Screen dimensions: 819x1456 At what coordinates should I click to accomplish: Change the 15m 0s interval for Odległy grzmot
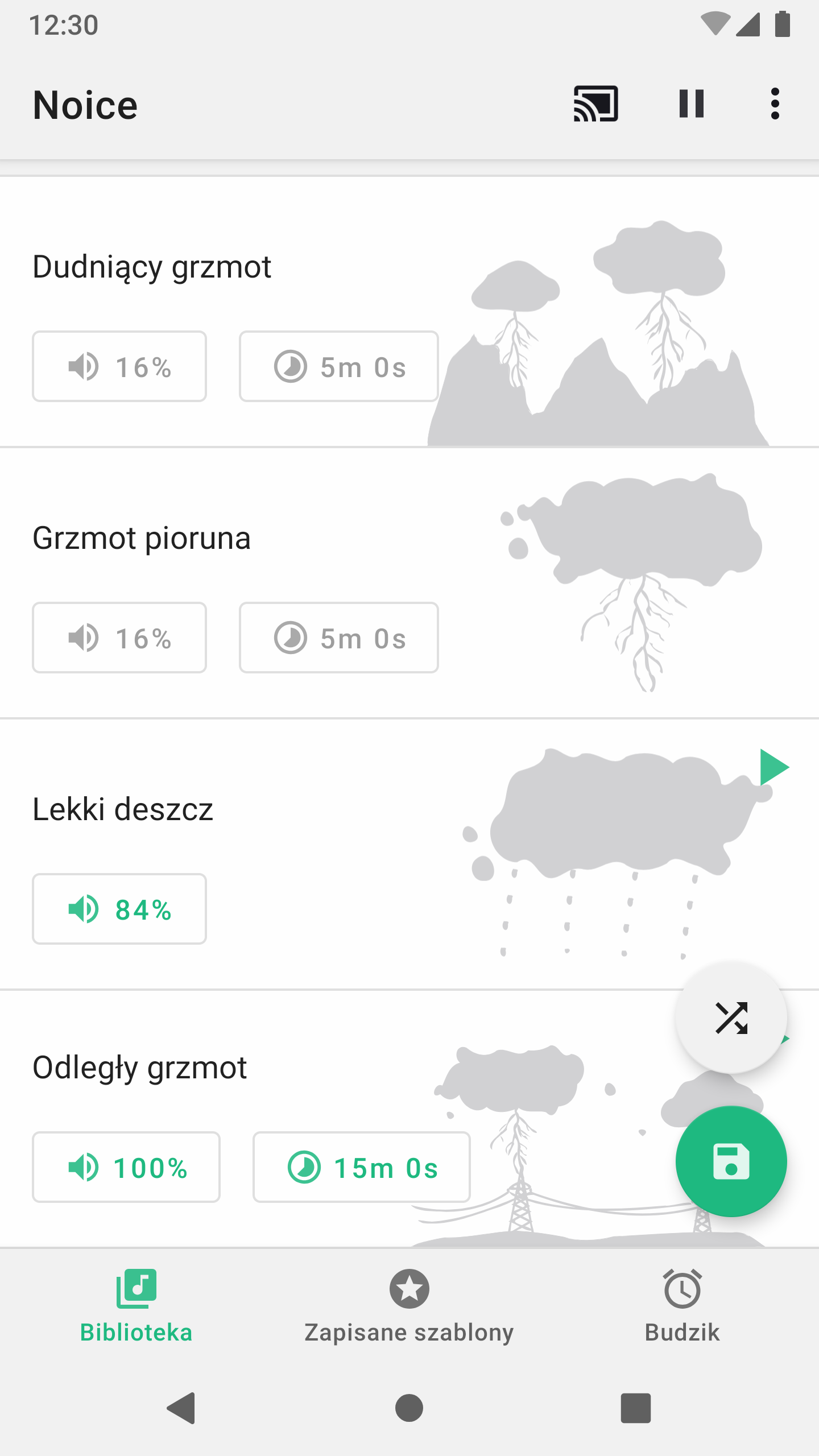362,1167
